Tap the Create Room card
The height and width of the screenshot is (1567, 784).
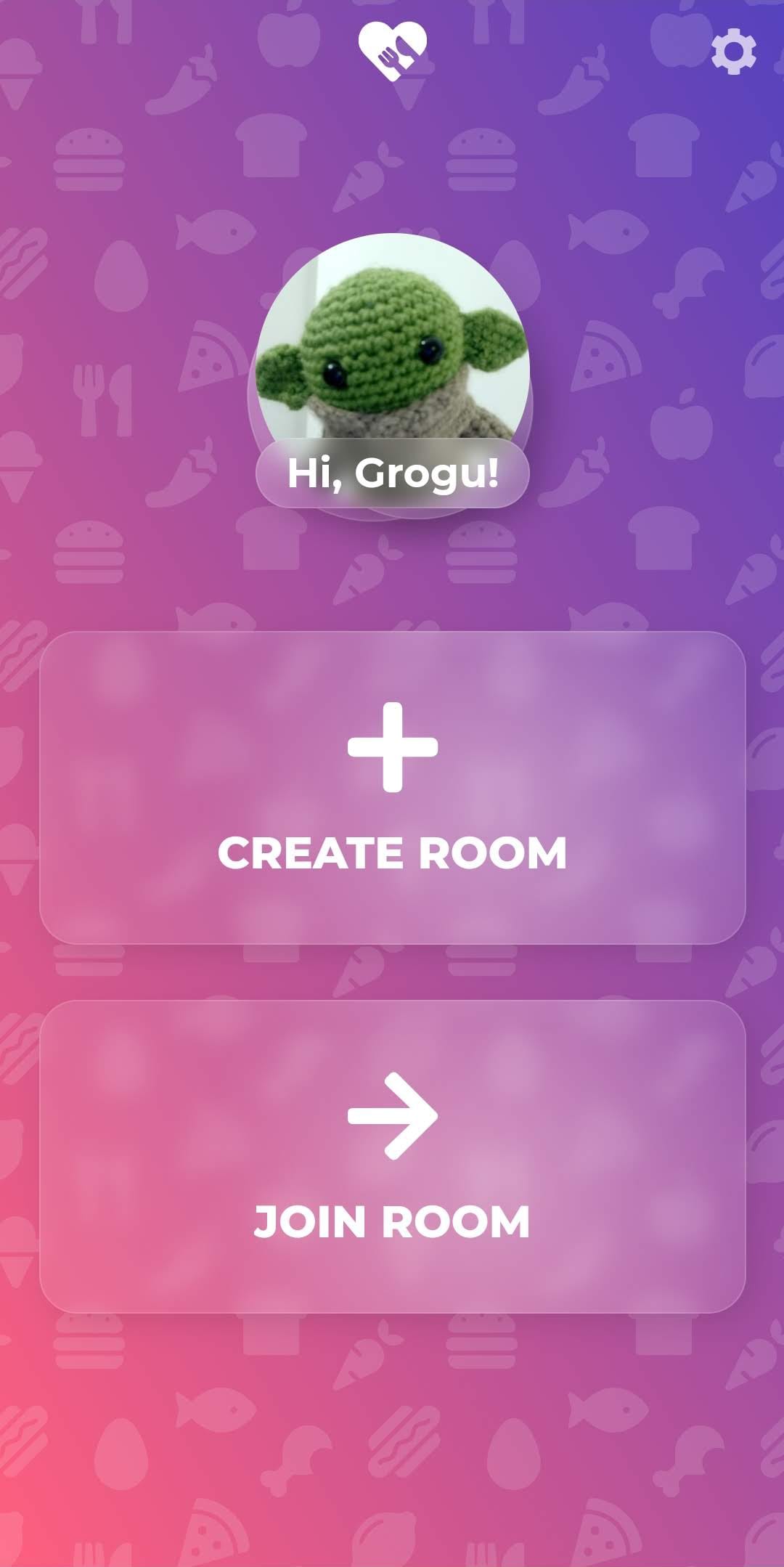coord(392,788)
